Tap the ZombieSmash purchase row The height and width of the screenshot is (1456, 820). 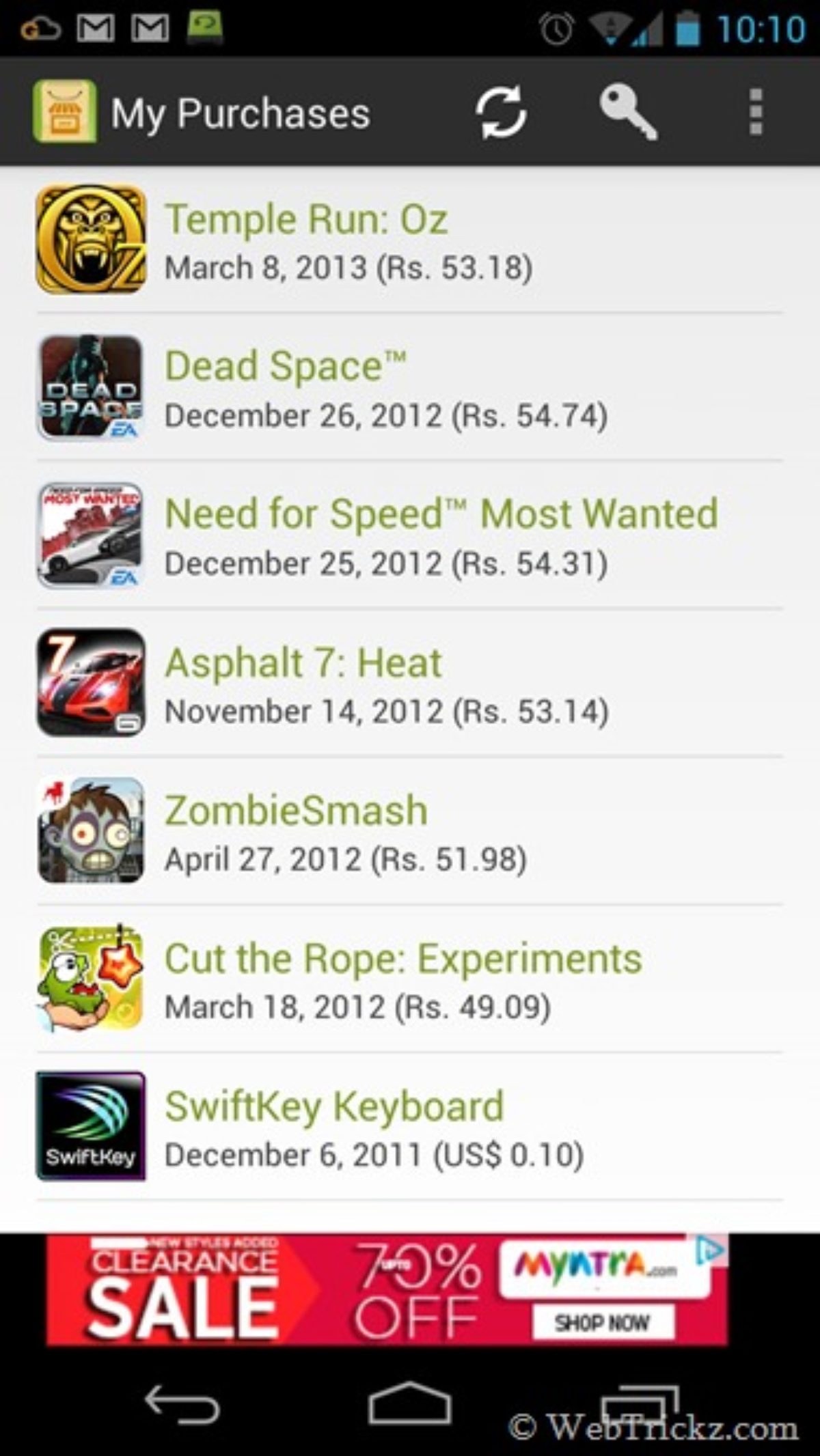(410, 832)
